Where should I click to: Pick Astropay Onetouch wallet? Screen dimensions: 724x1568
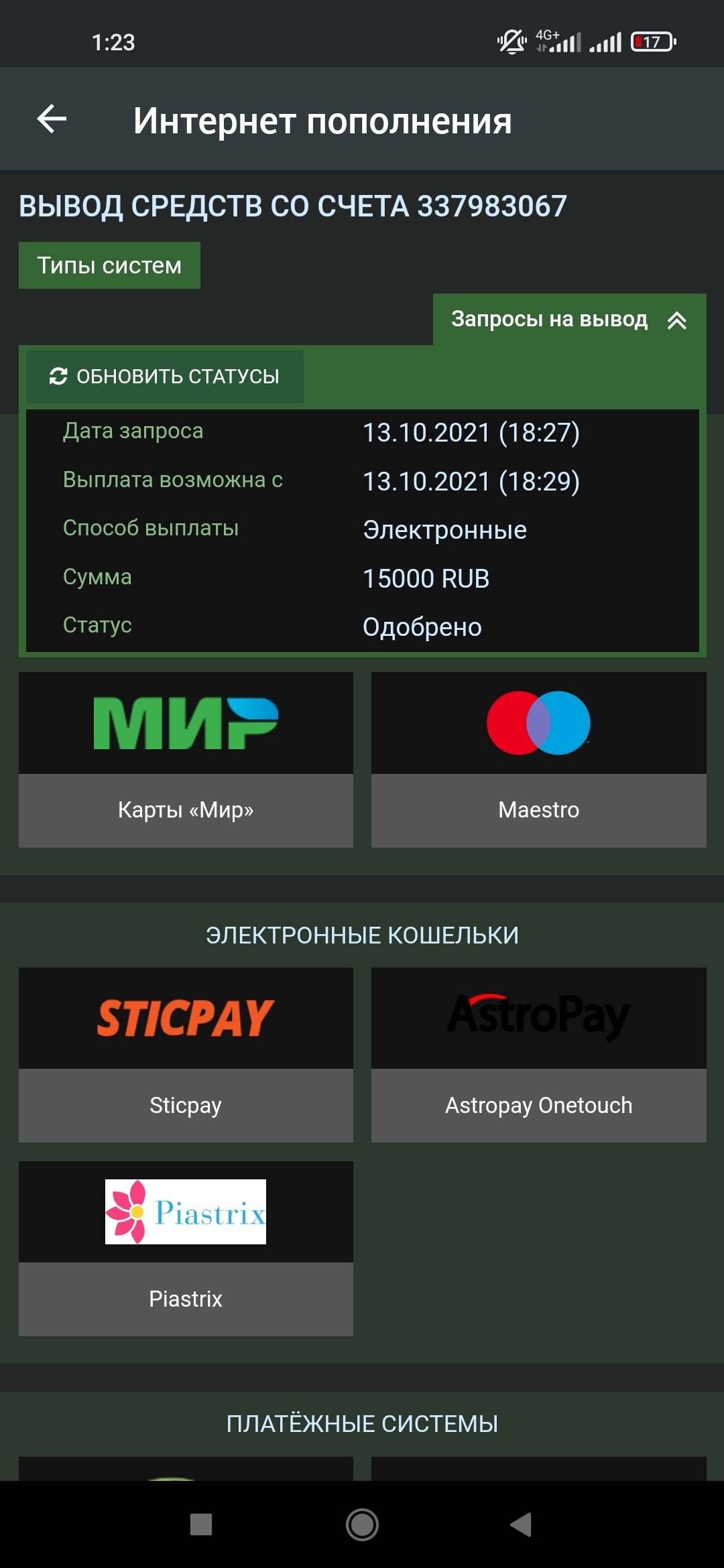(538, 1055)
